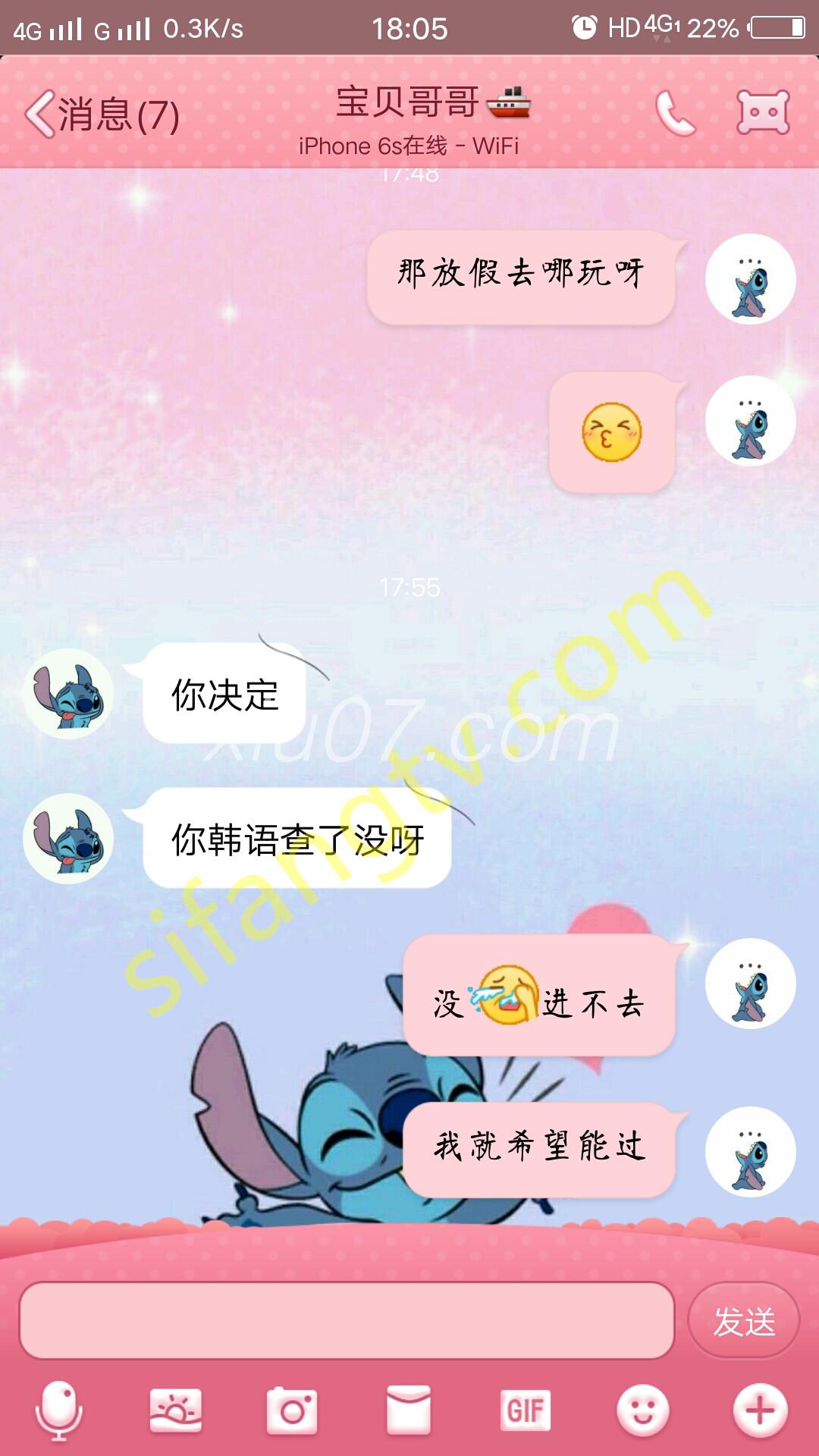Open the sender avatar beside 你决定
The width and height of the screenshot is (819, 1456).
click(68, 694)
